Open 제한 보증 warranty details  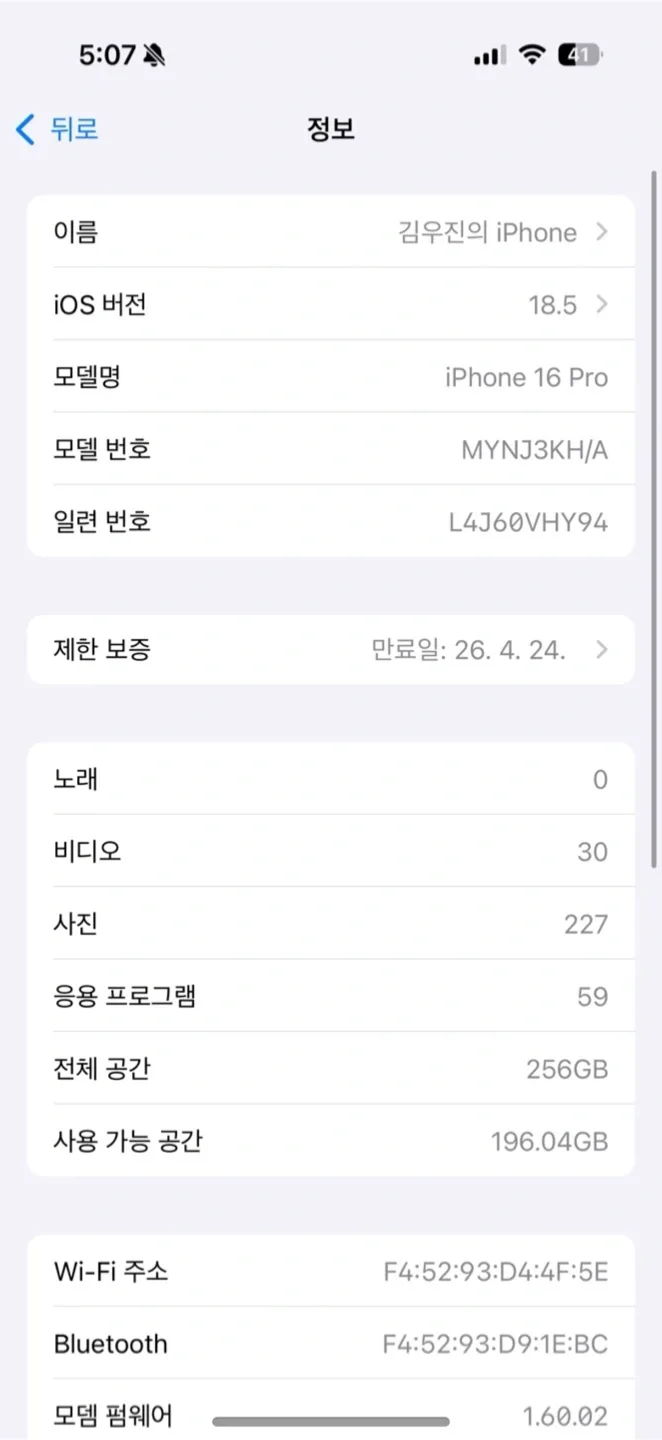[x=330, y=650]
